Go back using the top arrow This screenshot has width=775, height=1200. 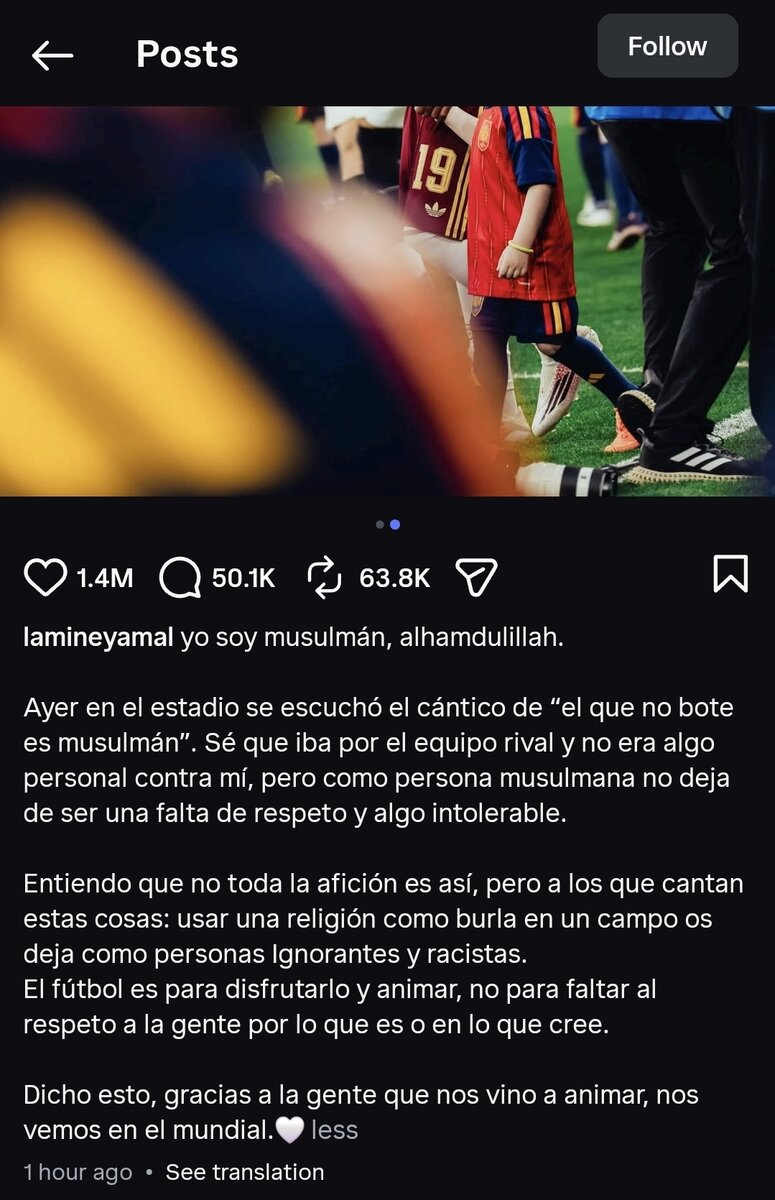[52, 55]
